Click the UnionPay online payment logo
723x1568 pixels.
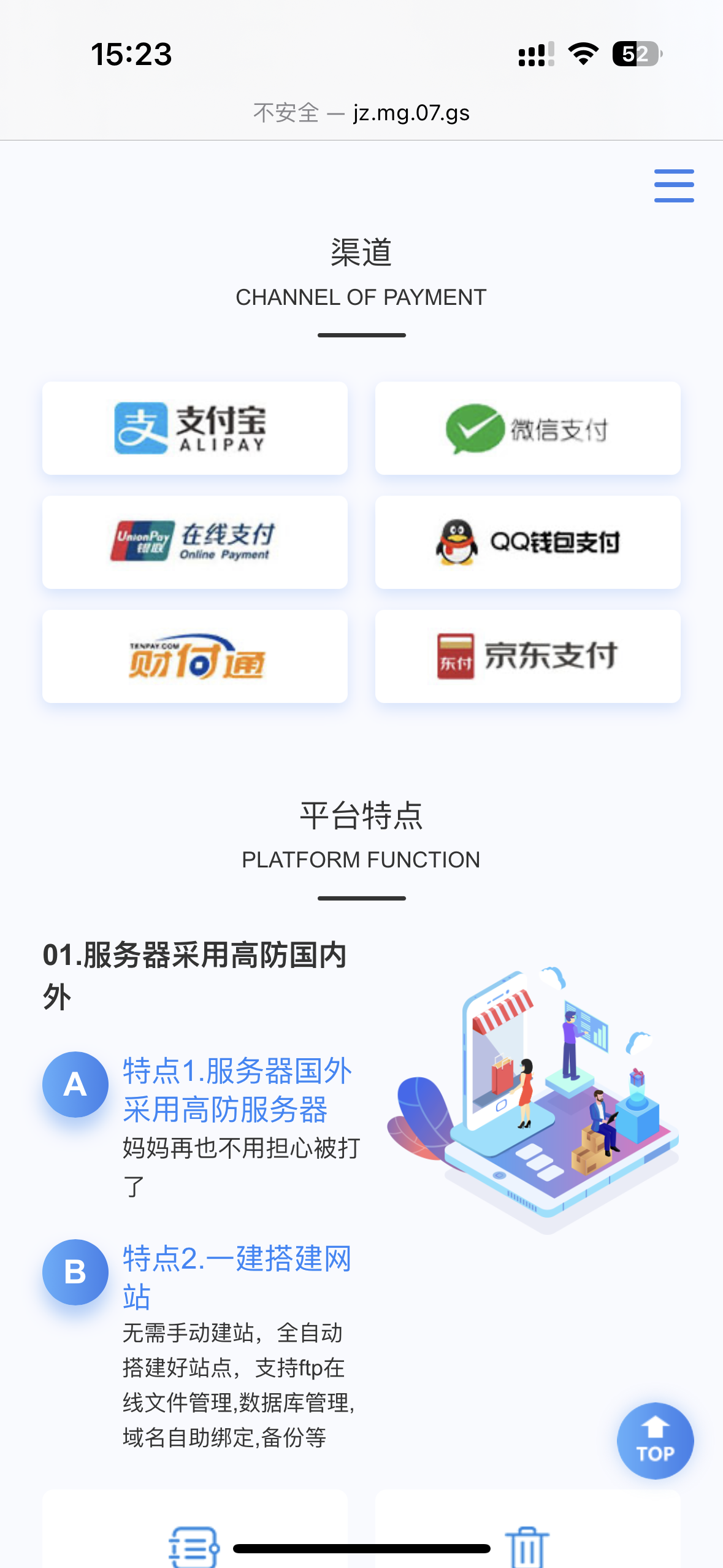[x=194, y=542]
